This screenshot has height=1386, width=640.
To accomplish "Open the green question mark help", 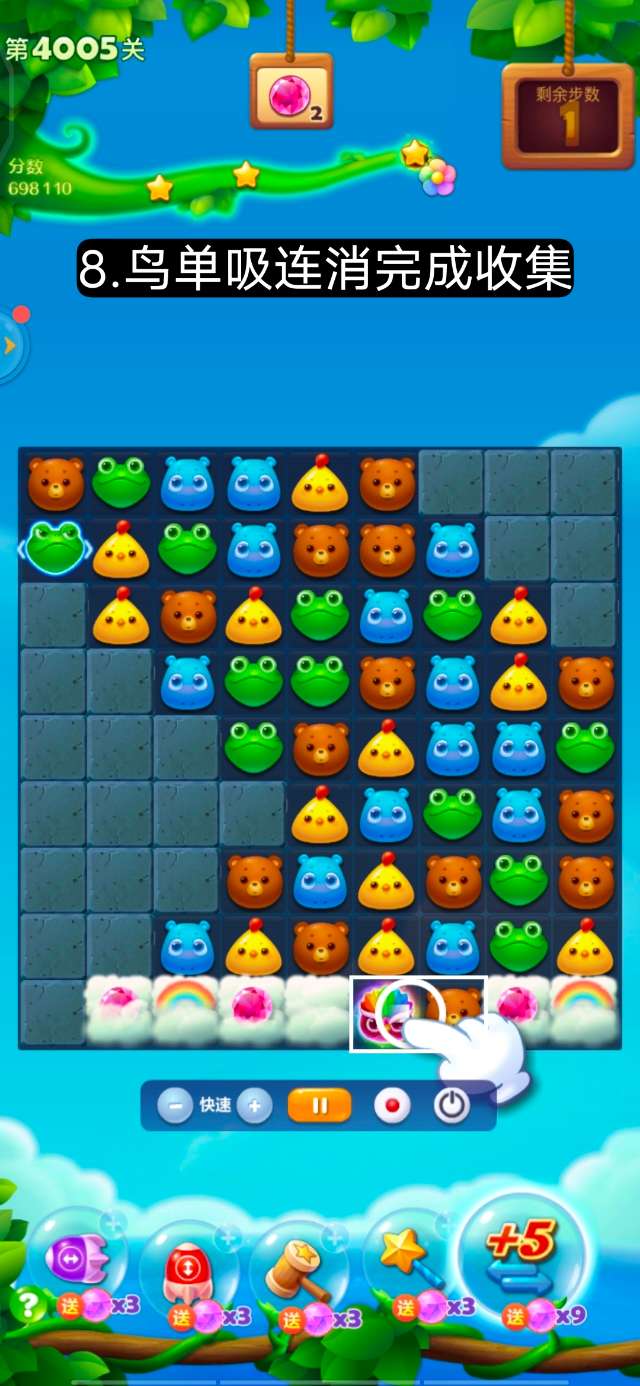I will (x=27, y=1304).
